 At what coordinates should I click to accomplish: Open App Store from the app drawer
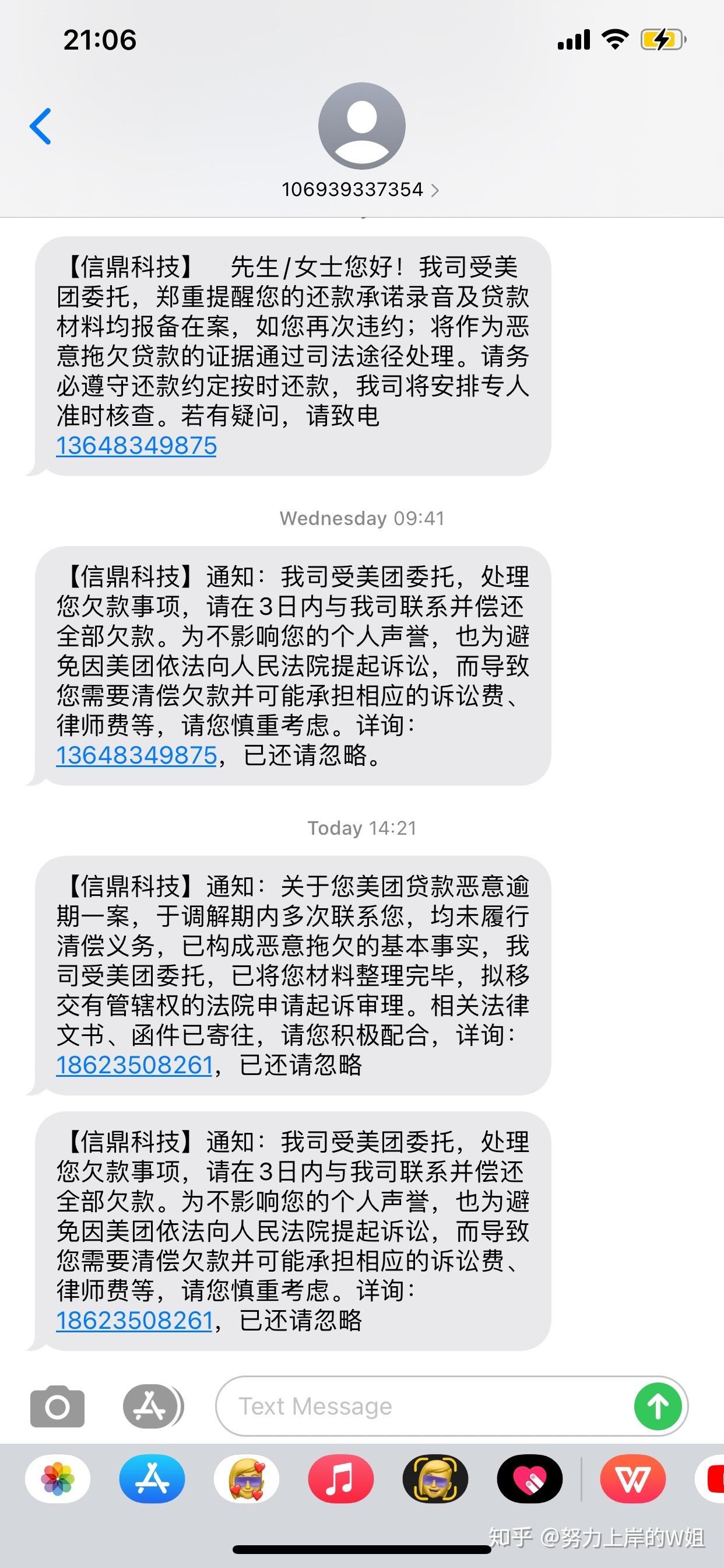tap(152, 1479)
